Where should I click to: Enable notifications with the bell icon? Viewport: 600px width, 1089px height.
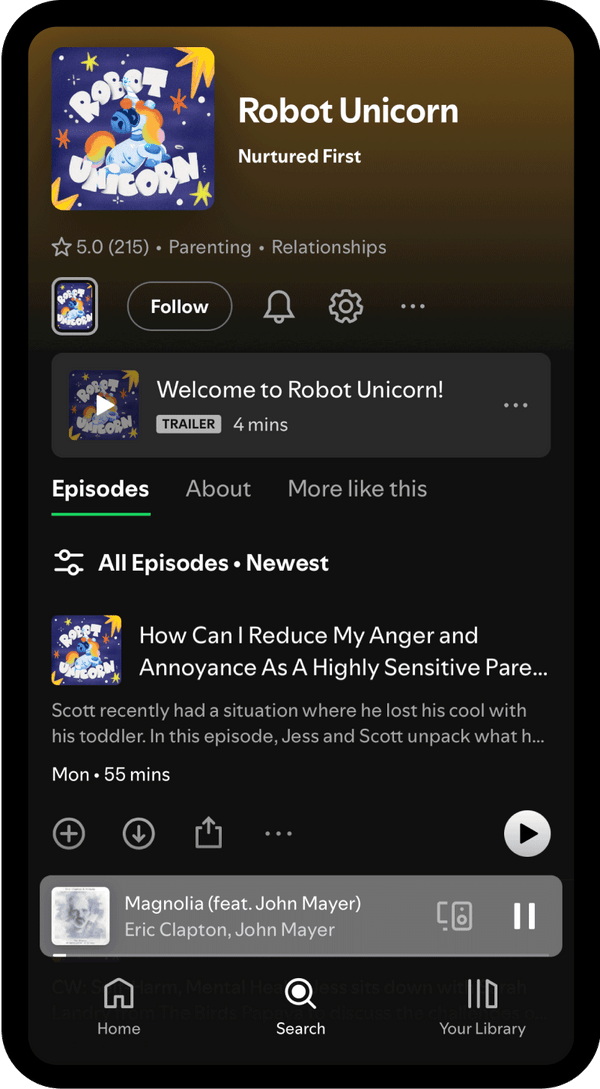[279, 307]
